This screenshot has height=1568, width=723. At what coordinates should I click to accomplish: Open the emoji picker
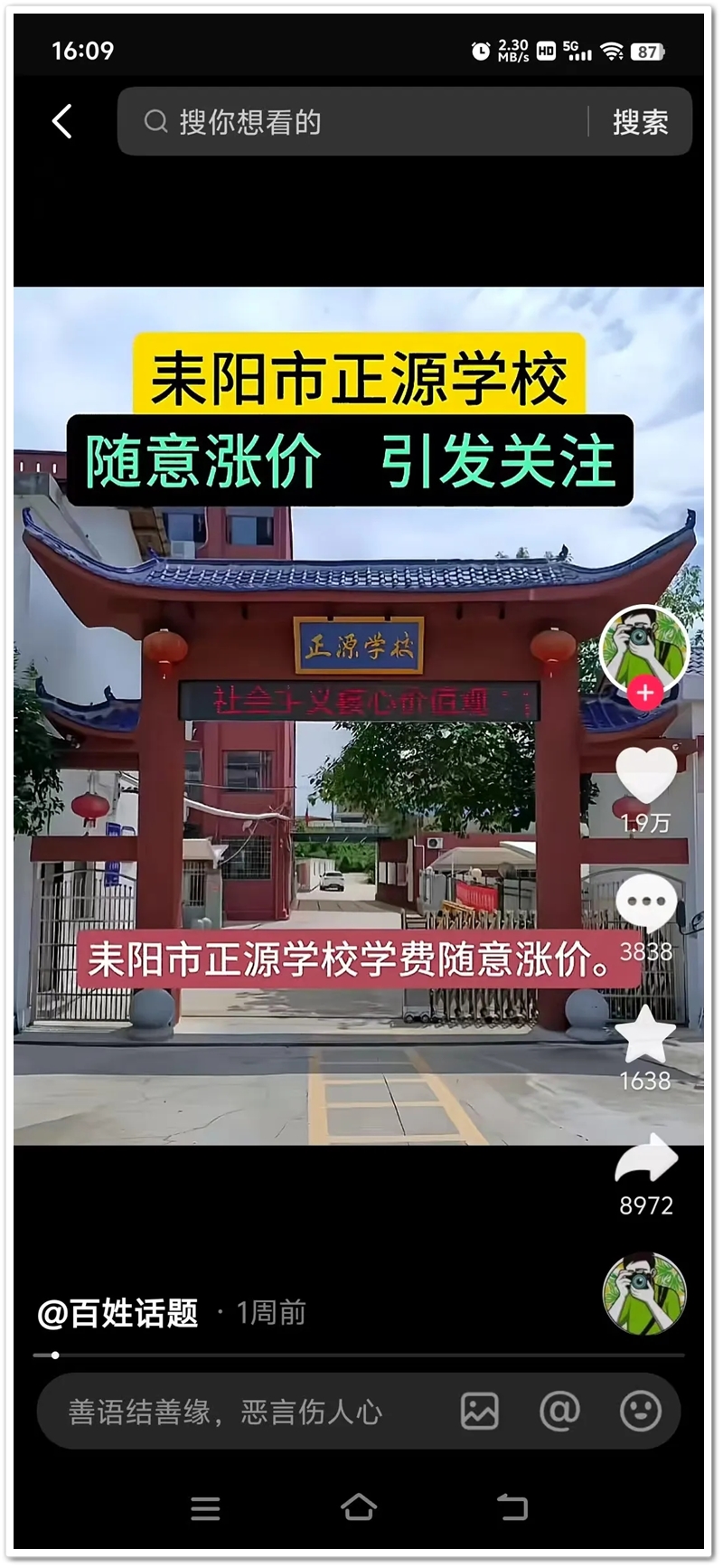pyautogui.click(x=640, y=1412)
